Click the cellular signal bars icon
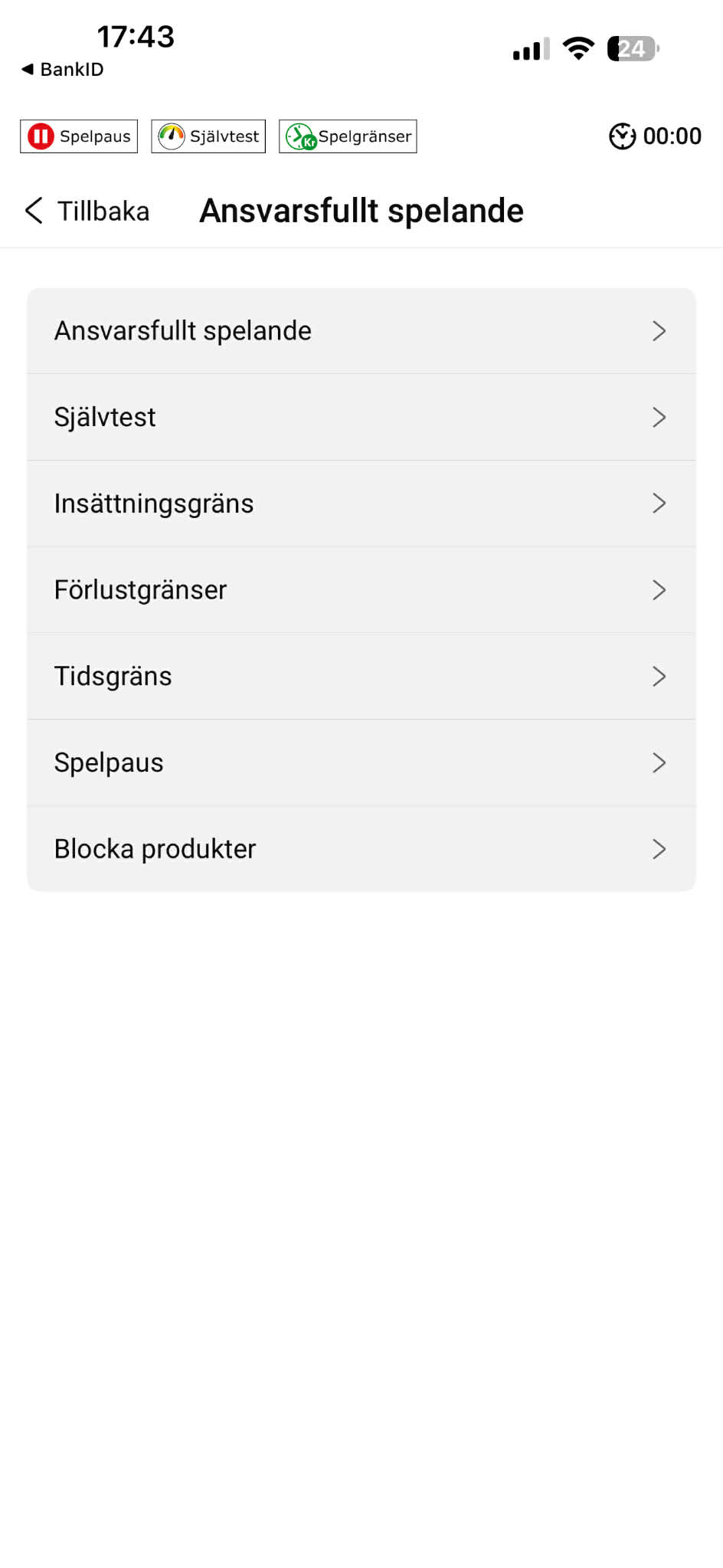Viewport: 723px width, 1568px height. (x=529, y=48)
